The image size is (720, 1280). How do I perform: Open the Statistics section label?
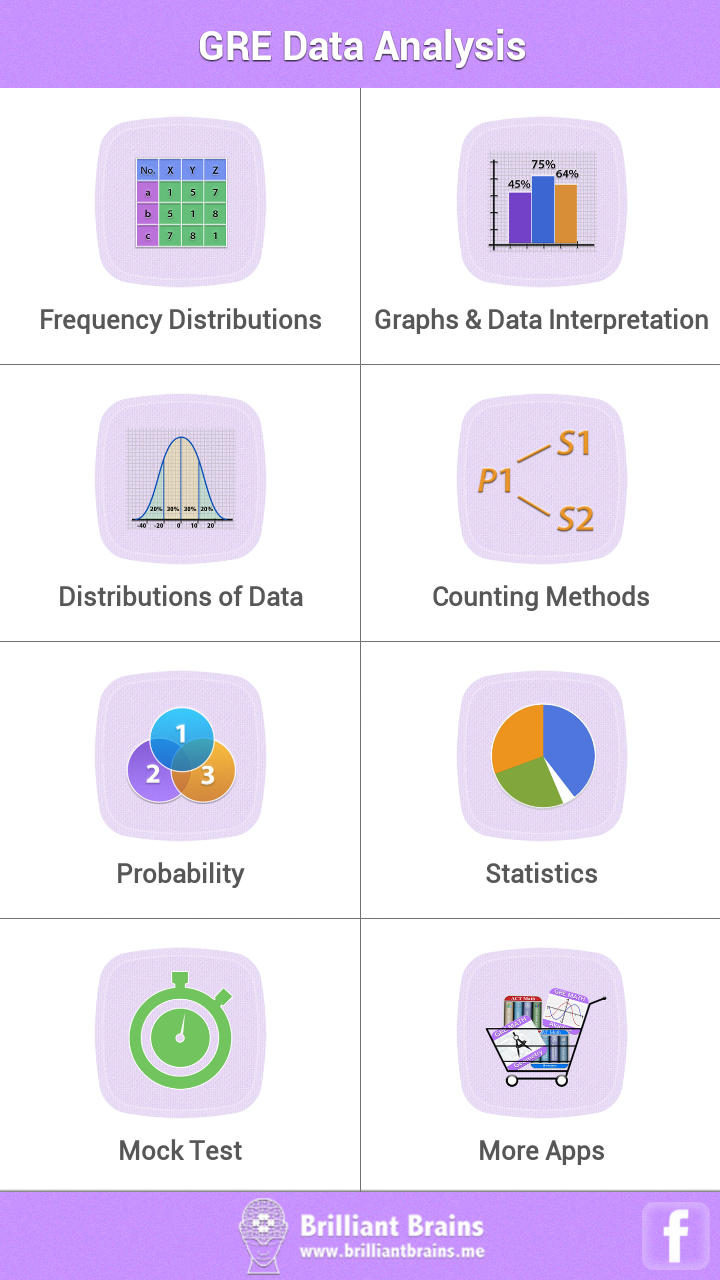click(541, 873)
